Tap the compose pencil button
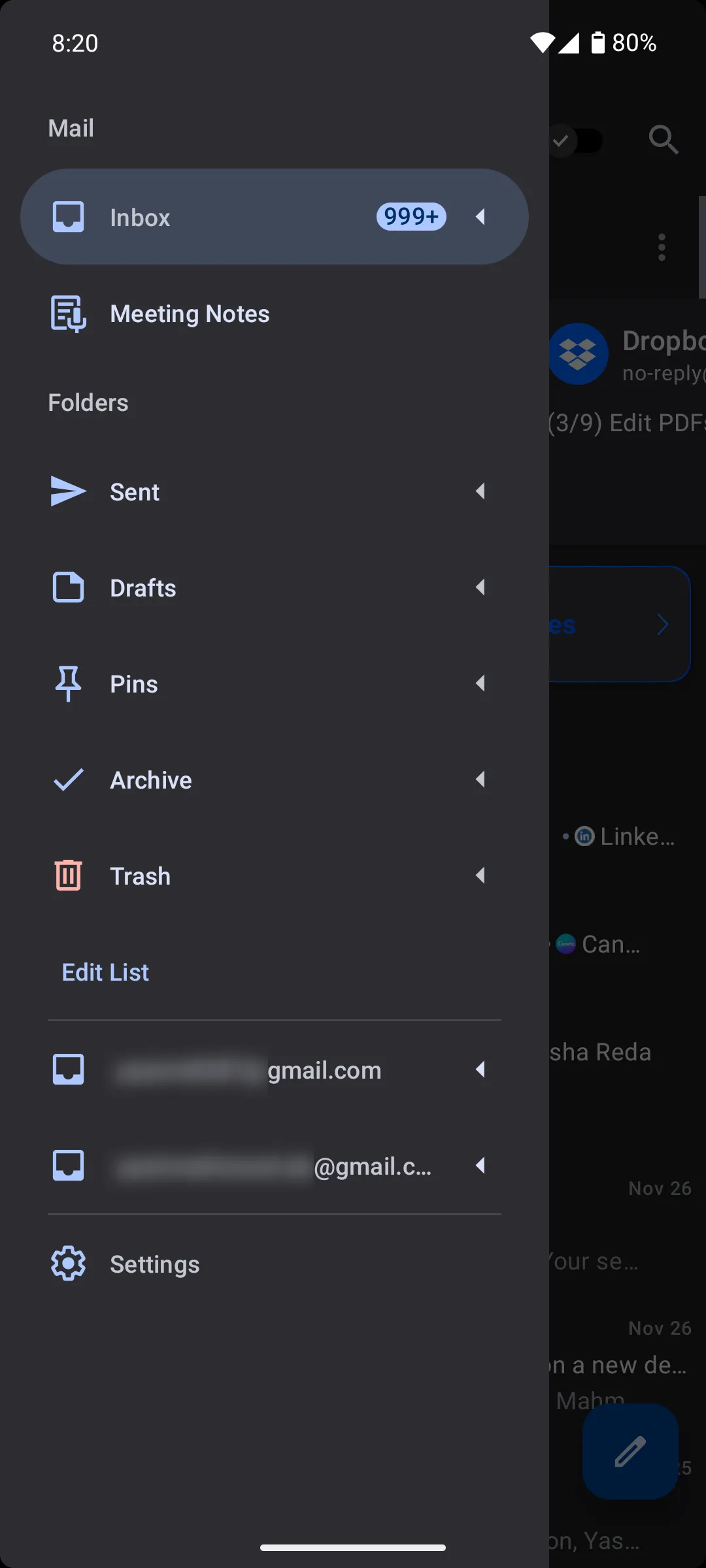 click(x=630, y=1451)
